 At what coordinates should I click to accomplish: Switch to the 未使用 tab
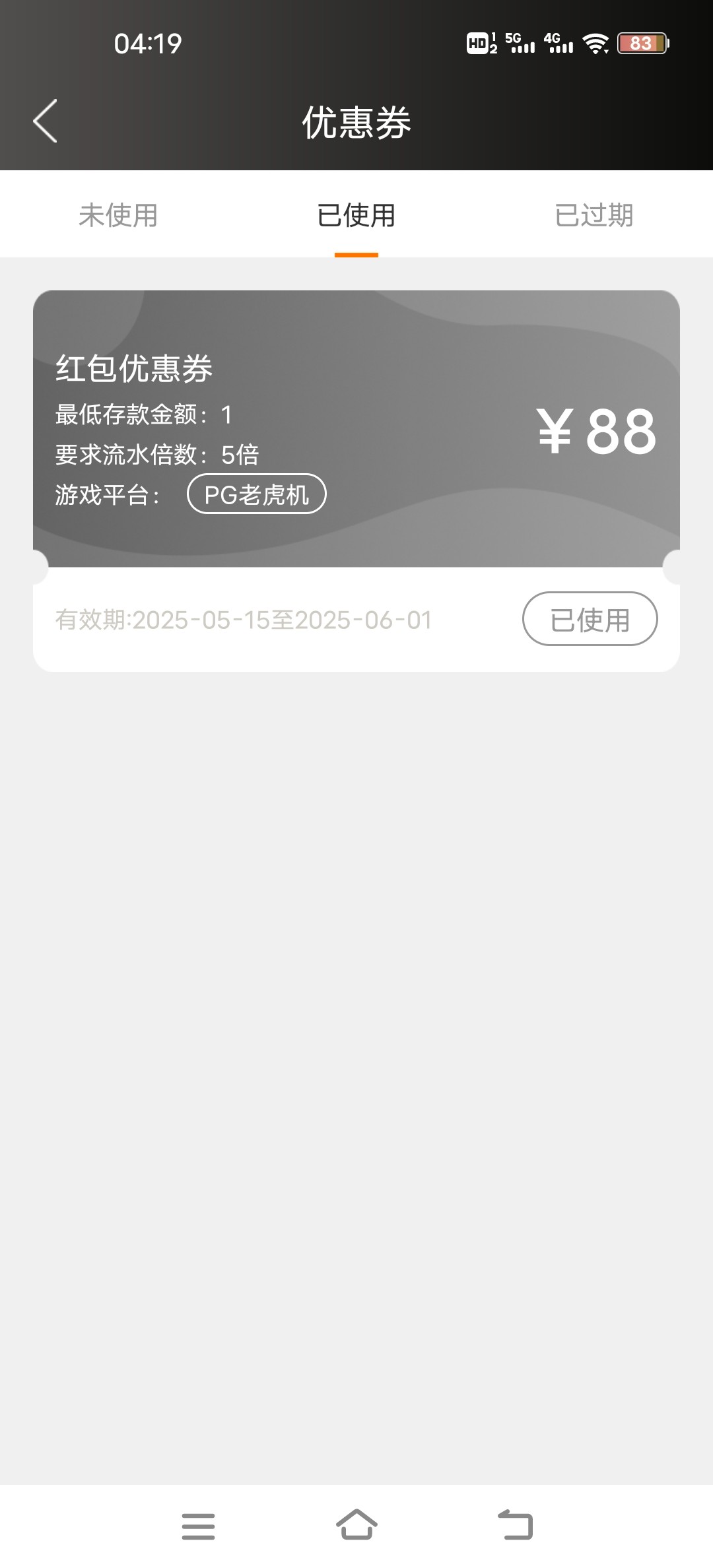click(118, 215)
